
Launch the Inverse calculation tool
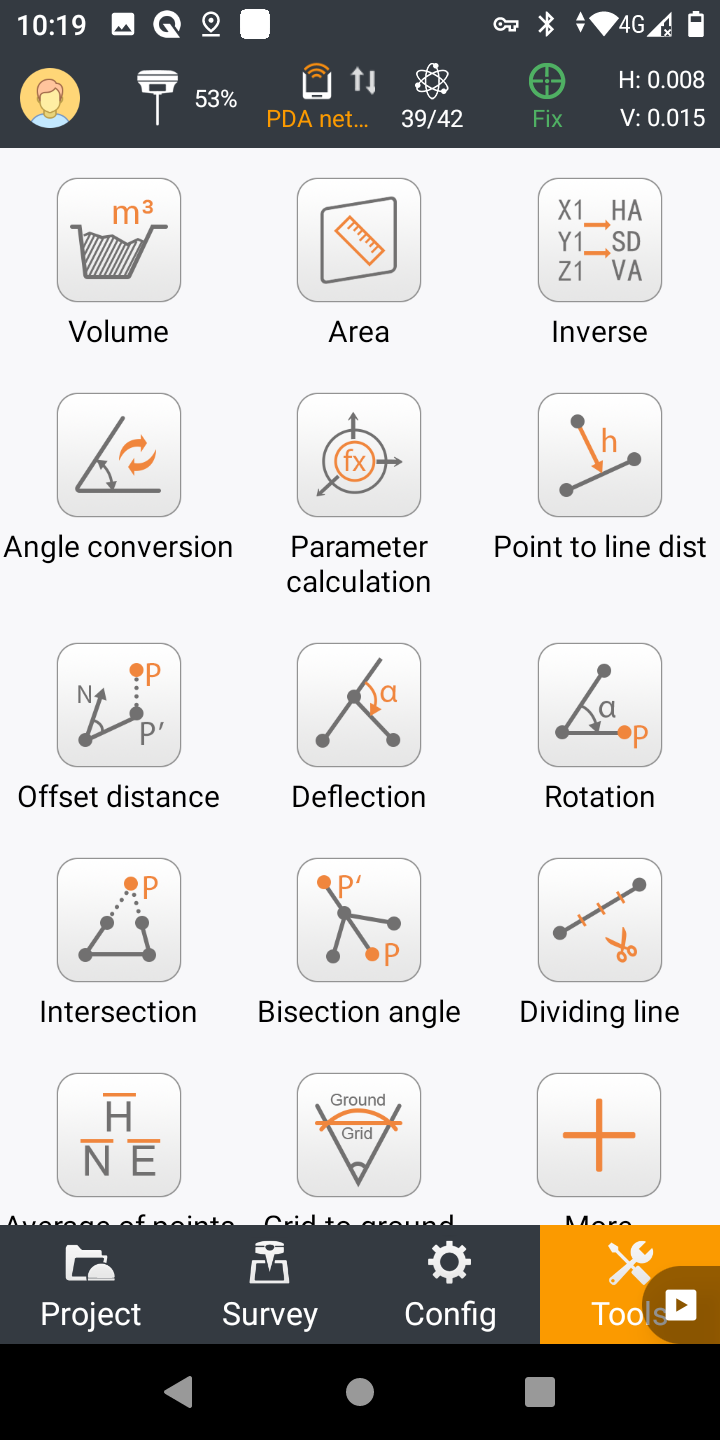point(599,240)
